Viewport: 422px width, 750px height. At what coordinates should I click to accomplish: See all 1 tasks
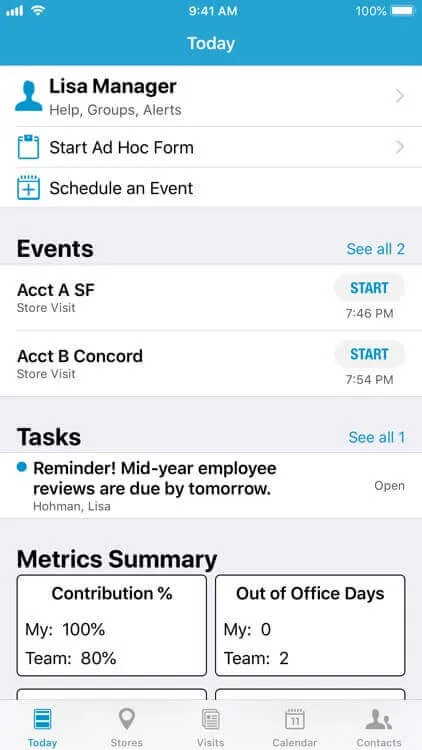click(x=377, y=437)
